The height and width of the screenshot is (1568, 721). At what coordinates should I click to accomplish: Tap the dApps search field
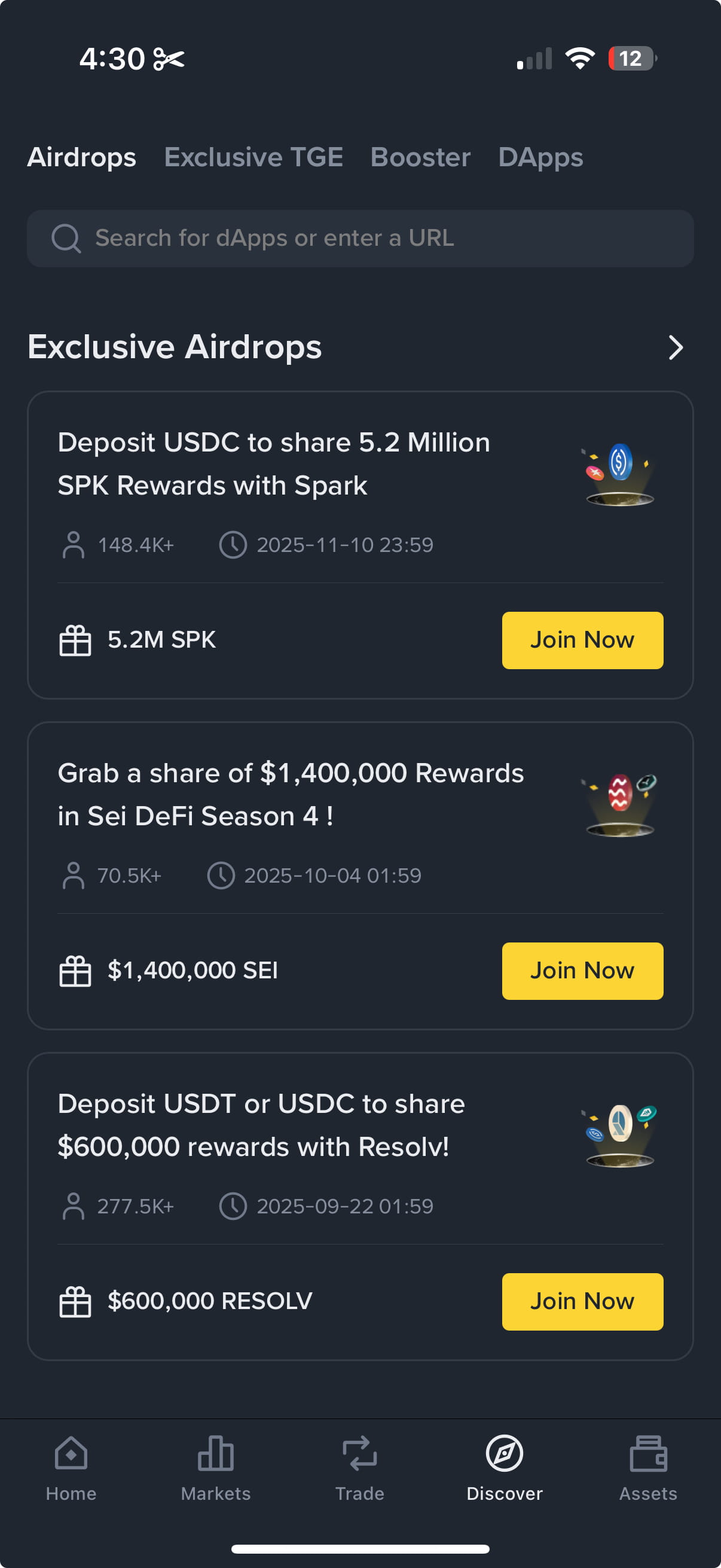pyautogui.click(x=360, y=238)
